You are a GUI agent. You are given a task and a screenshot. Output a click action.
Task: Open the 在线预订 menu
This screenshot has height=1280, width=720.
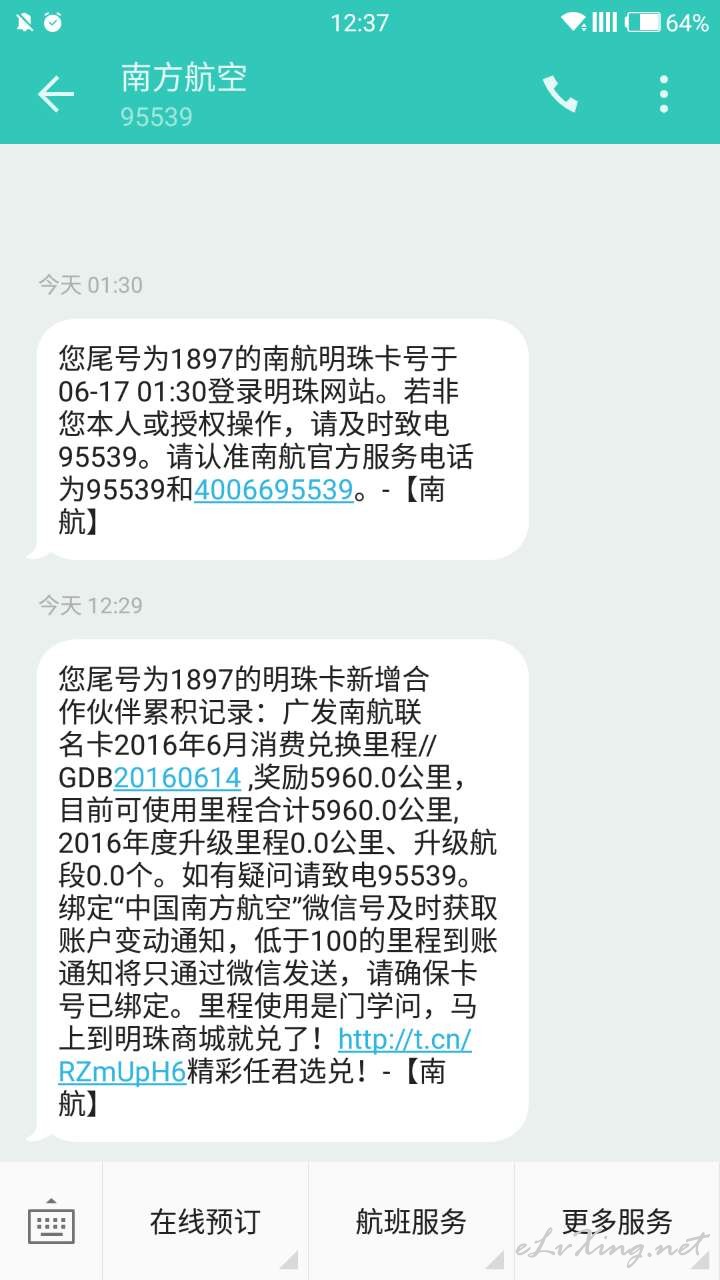click(205, 1221)
